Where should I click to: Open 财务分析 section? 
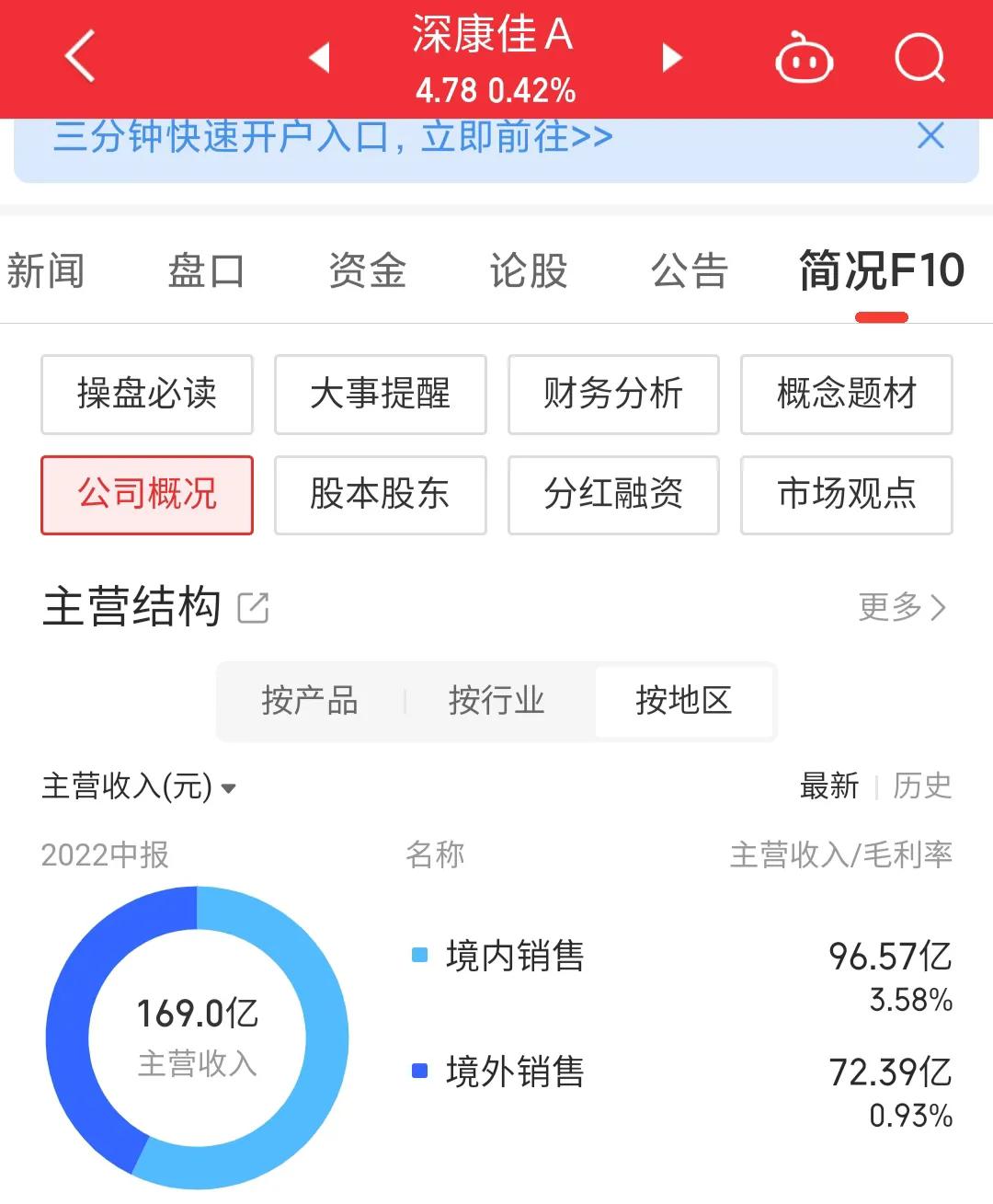(613, 395)
